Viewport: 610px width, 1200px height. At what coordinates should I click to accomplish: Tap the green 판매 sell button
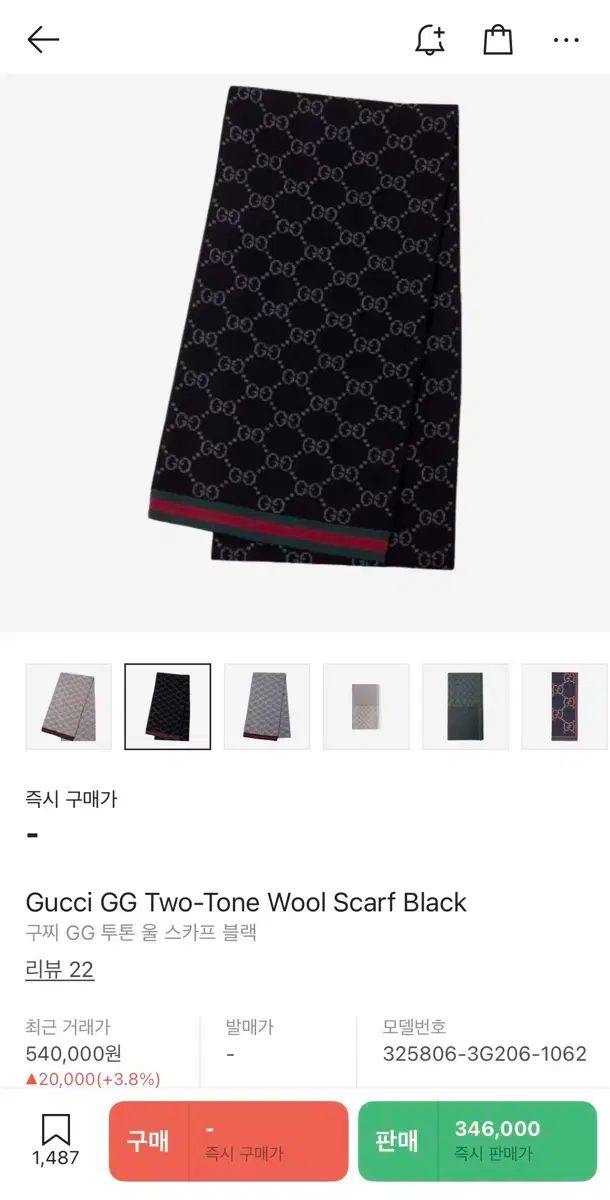[477, 1141]
